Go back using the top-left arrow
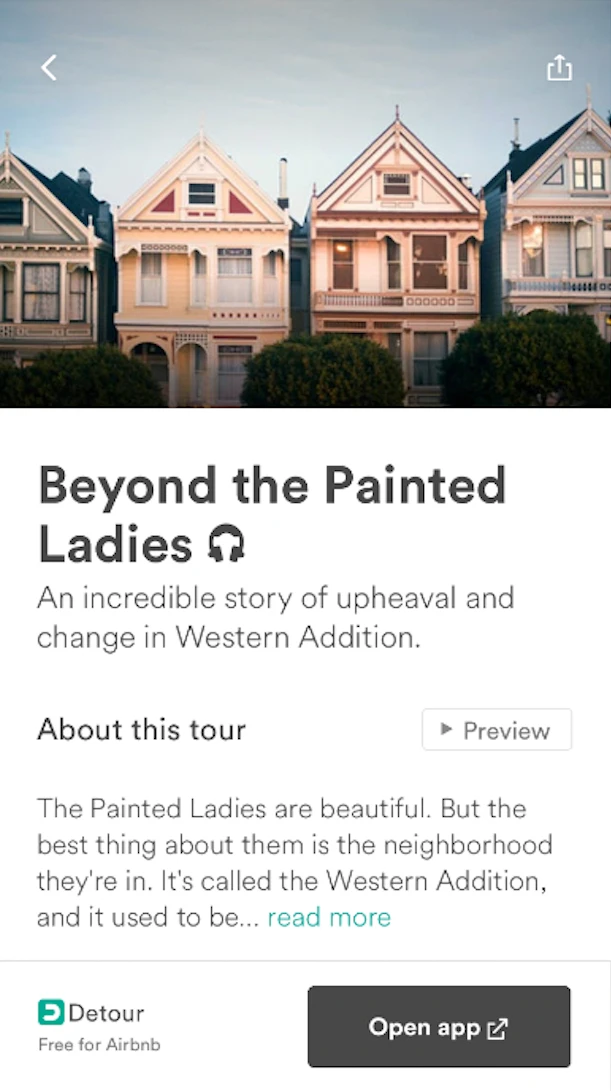Viewport: 611px width, 1091px height. pos(48,68)
